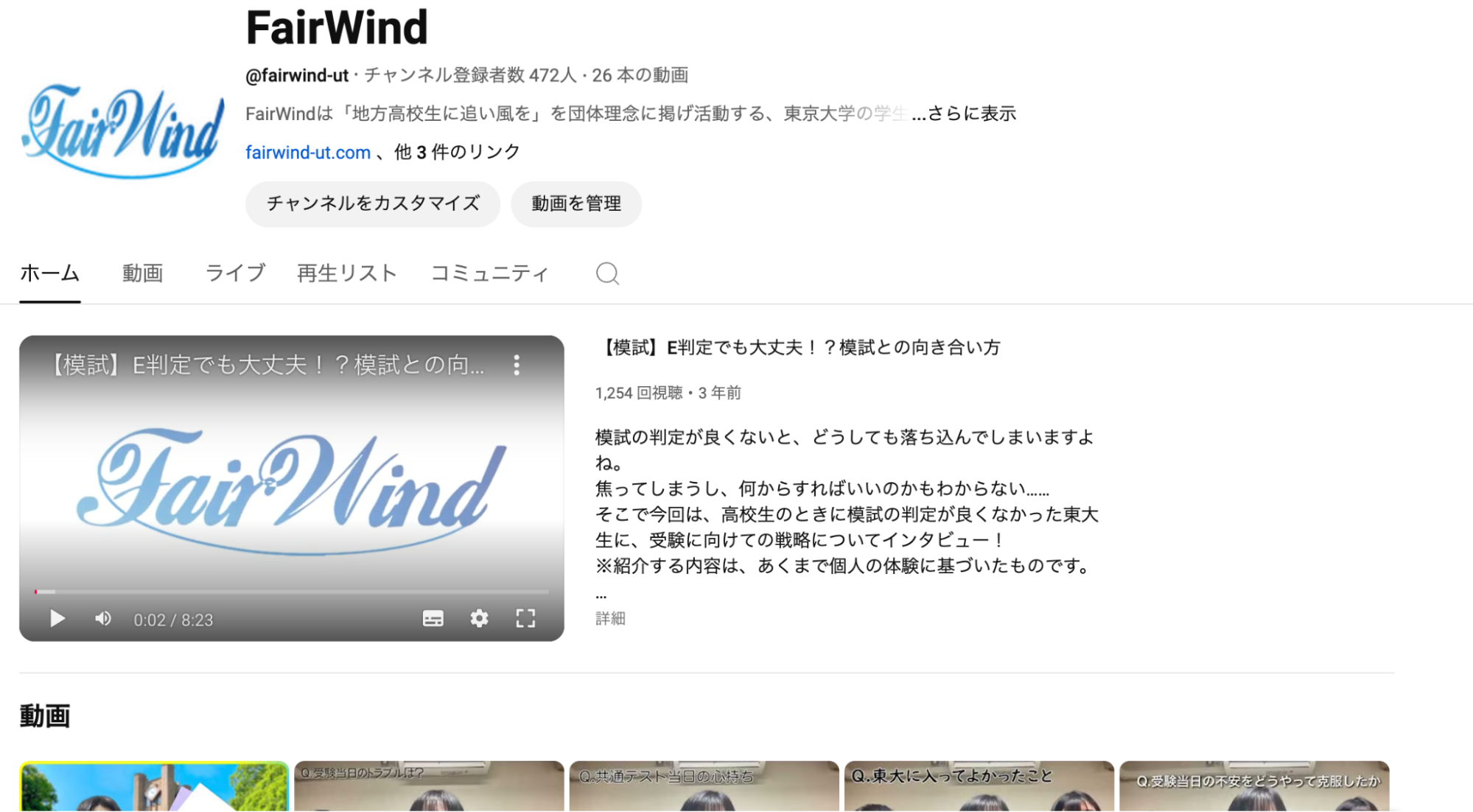Play the featured video
The image size is (1473, 812).
point(57,619)
